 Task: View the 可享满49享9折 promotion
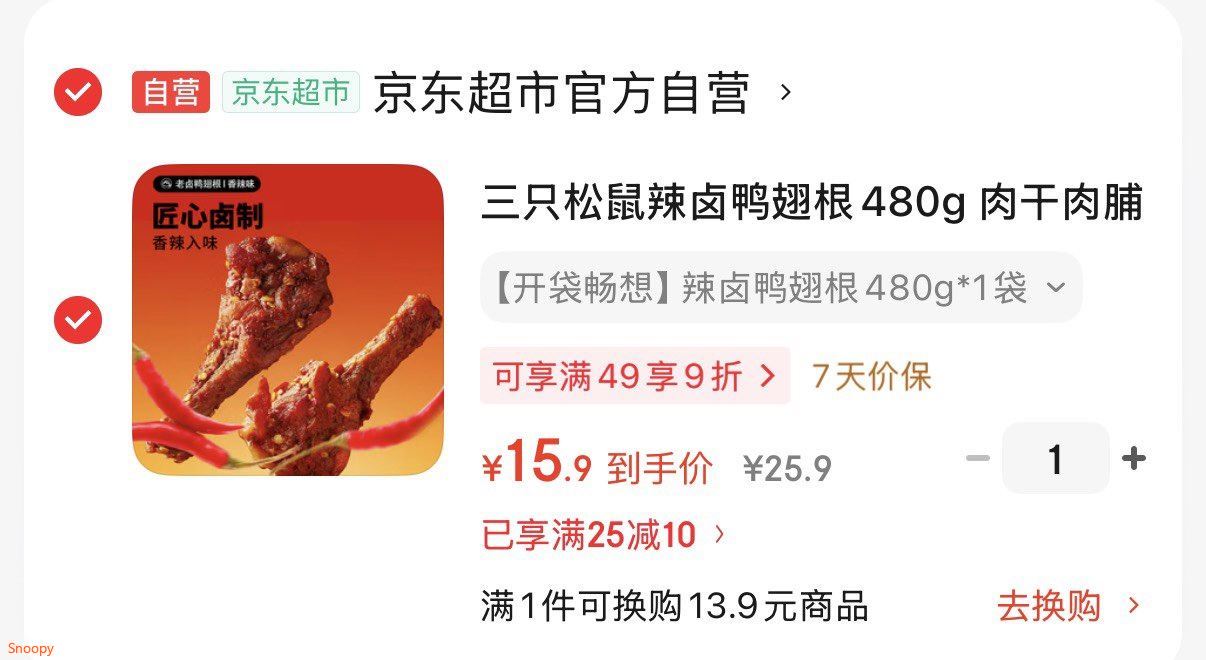[x=634, y=376]
